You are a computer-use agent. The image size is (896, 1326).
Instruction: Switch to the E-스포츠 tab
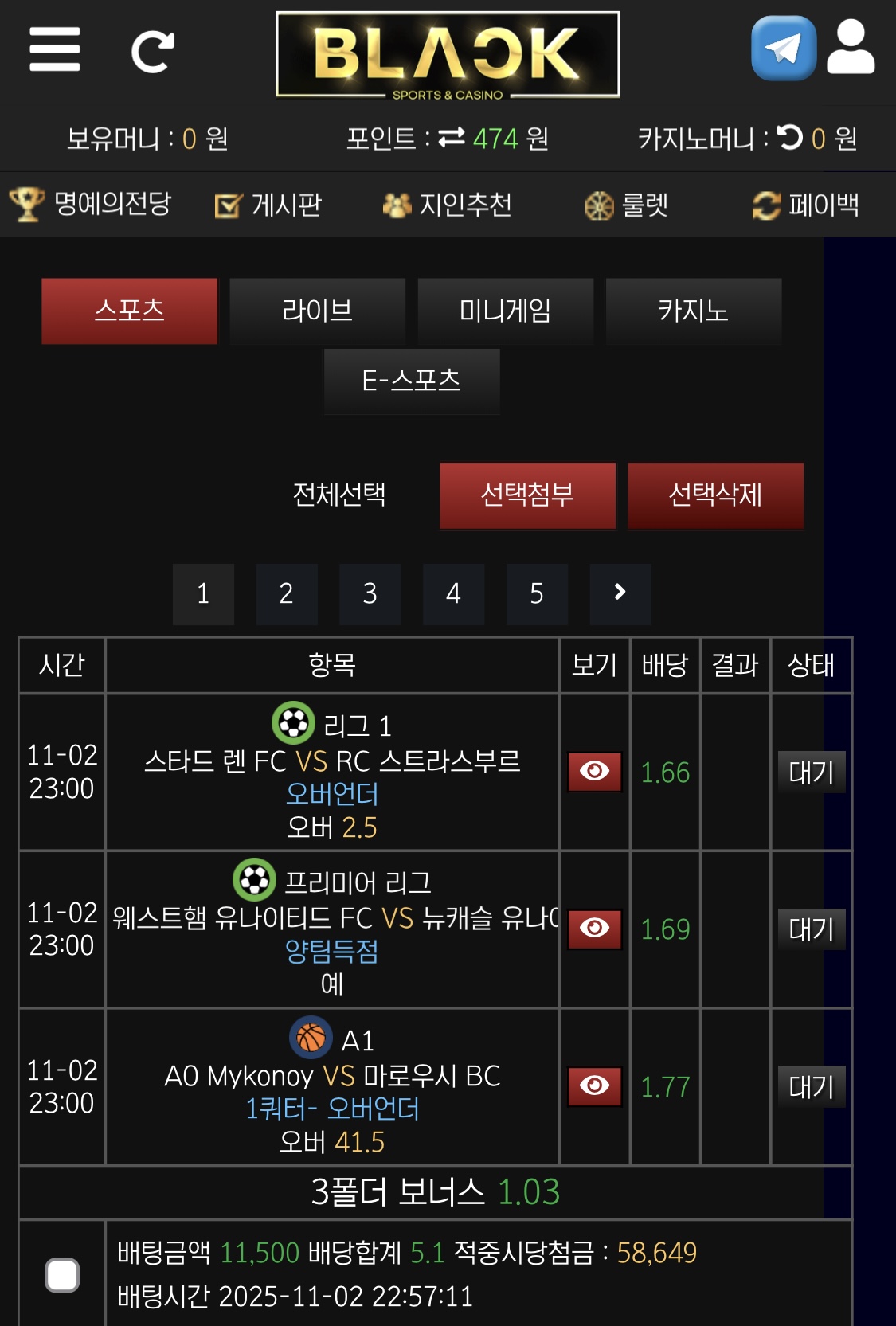412,381
